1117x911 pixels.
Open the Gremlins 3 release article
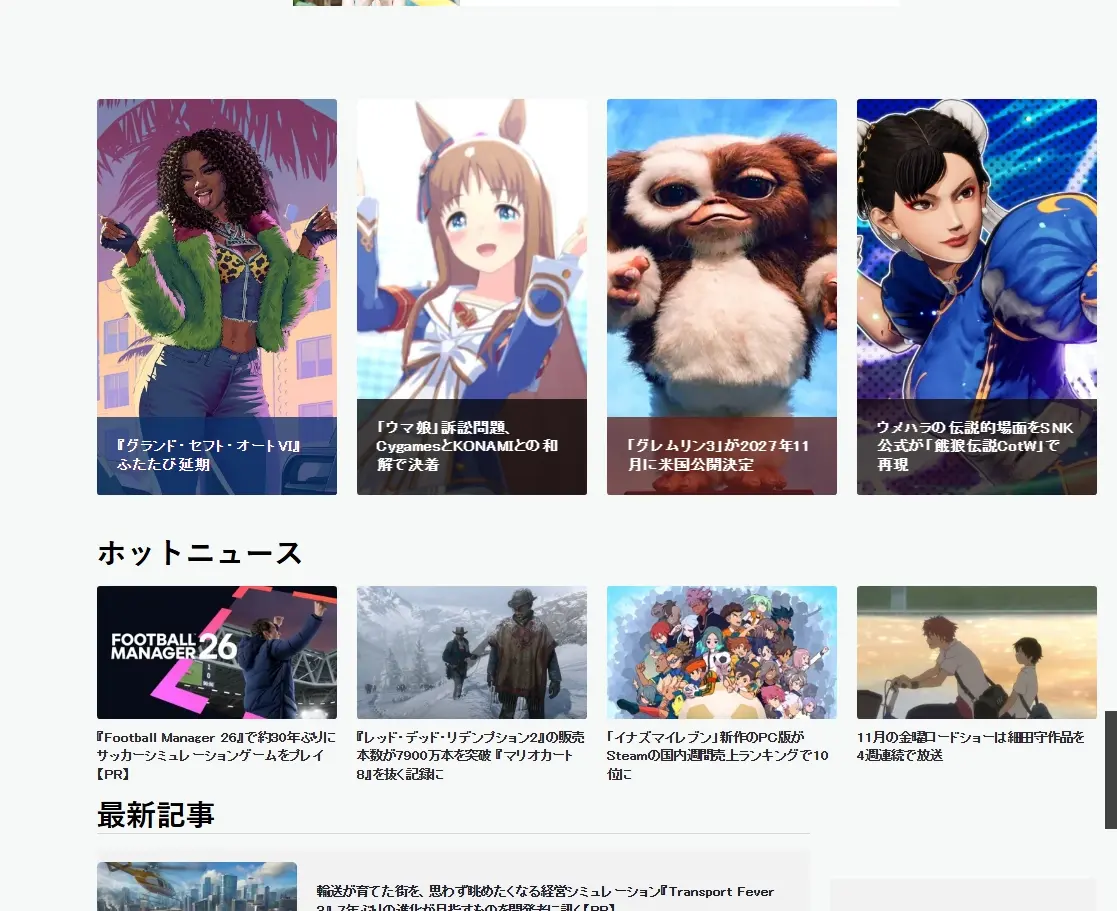pyautogui.click(x=721, y=297)
